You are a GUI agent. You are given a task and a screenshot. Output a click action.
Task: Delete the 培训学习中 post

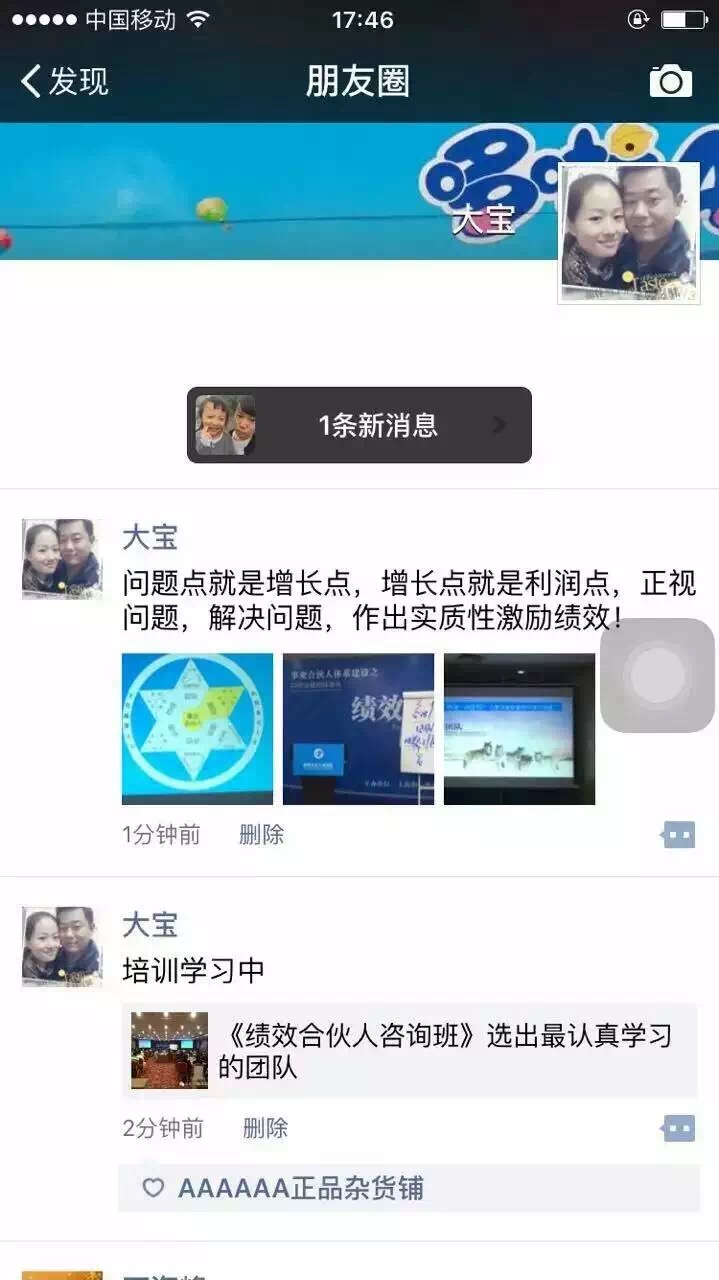(265, 1129)
